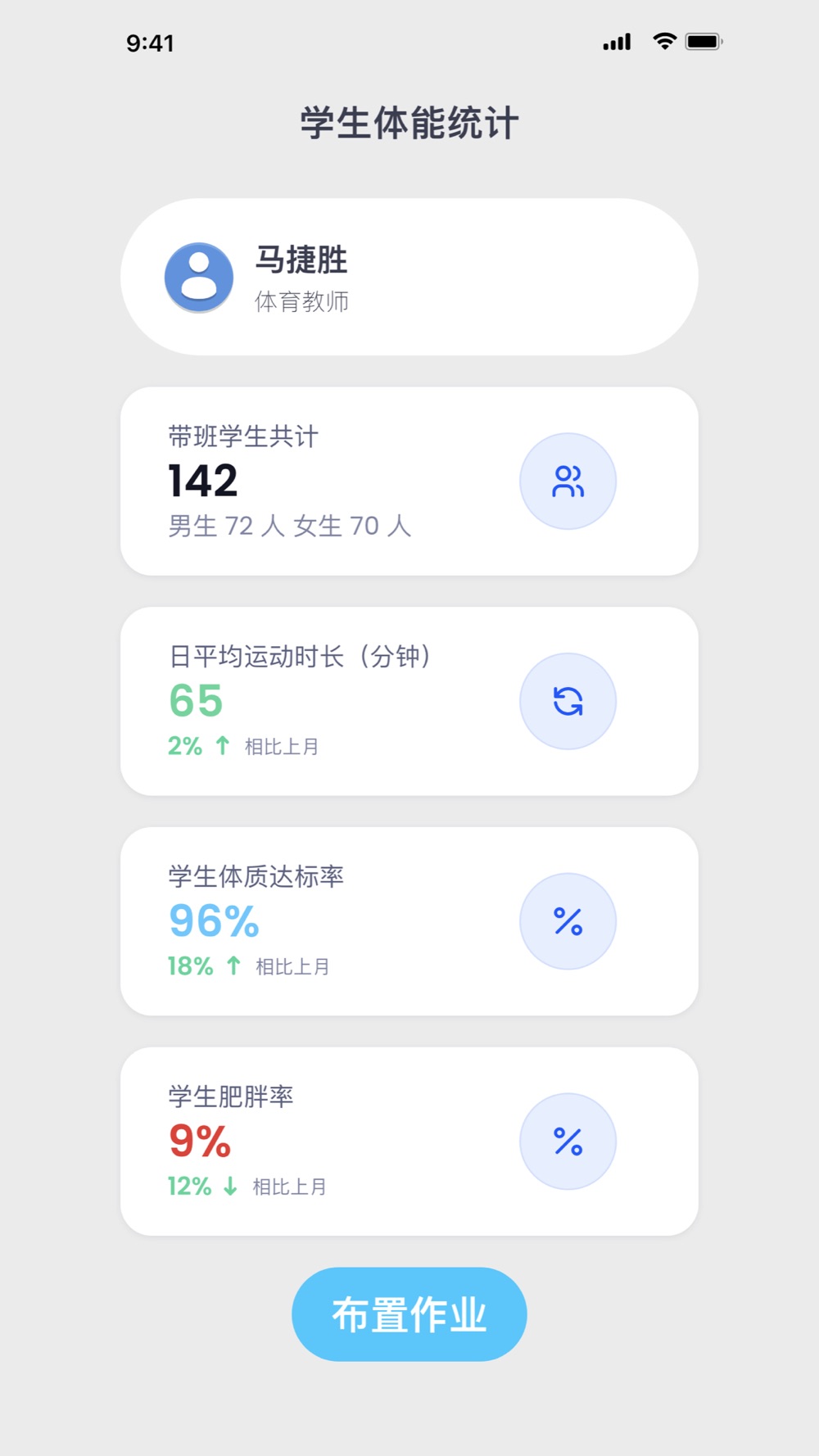Tap the percent icon in 学生肥胖率

[568, 1142]
